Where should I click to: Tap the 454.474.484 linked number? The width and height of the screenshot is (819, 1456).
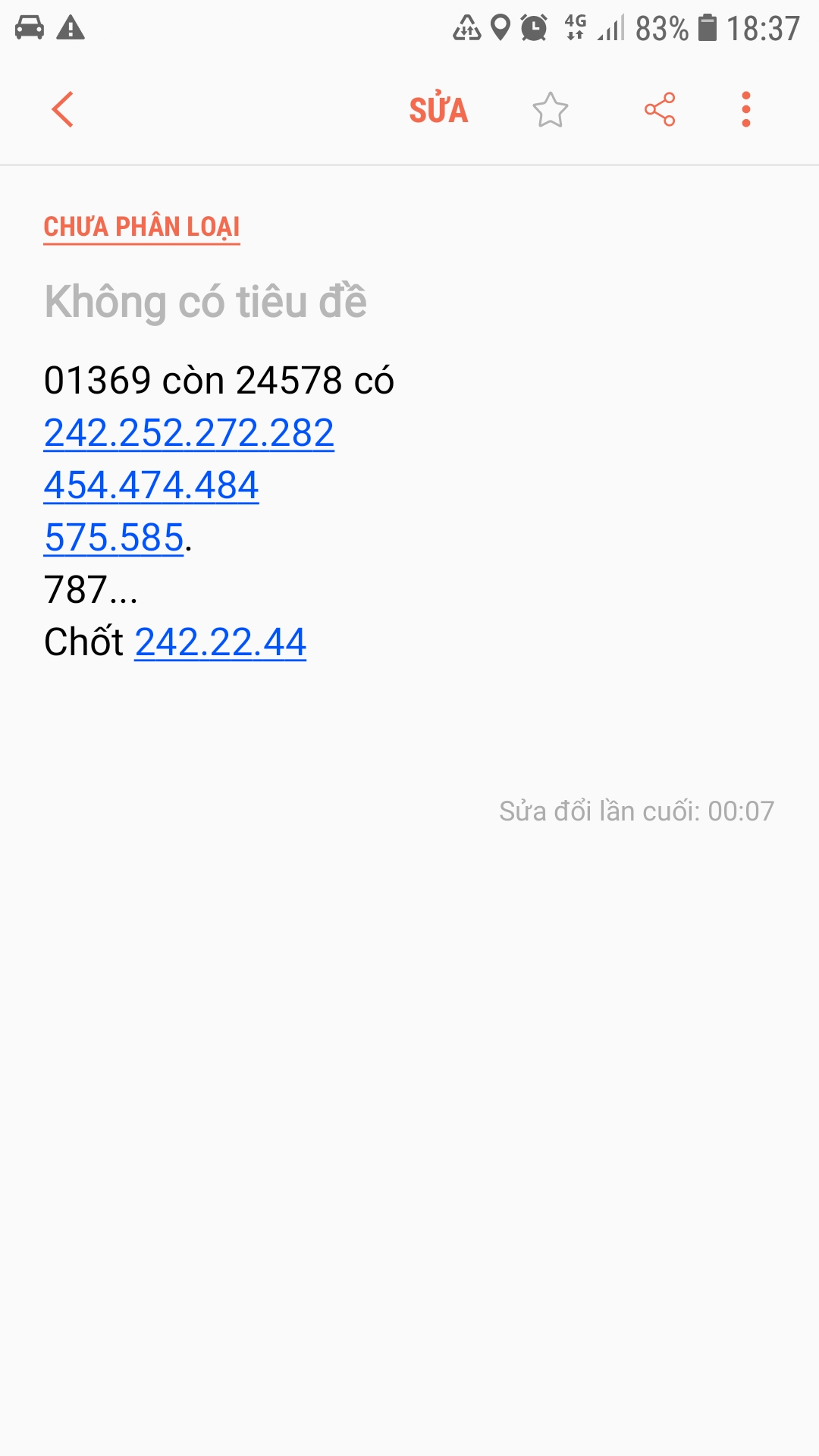pos(152,485)
